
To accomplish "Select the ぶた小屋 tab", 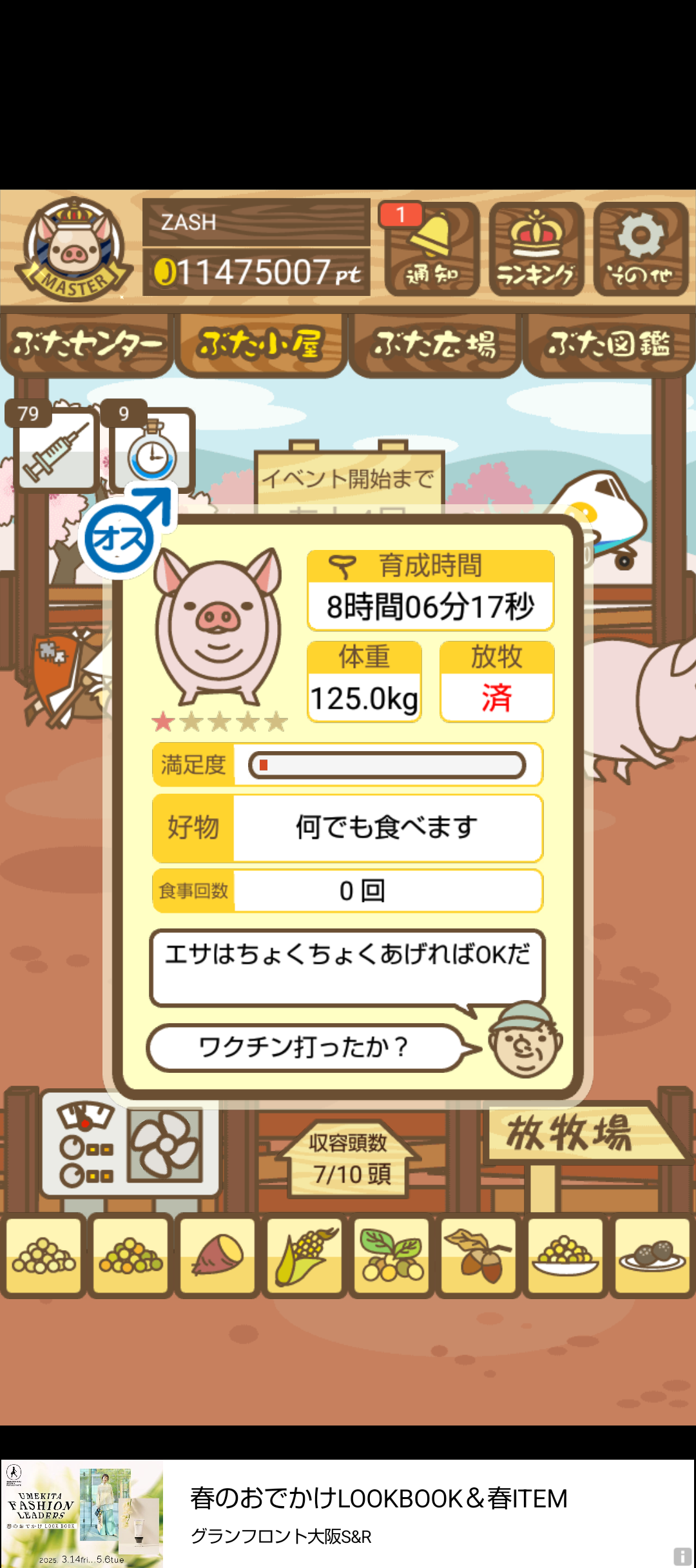I will (260, 344).
